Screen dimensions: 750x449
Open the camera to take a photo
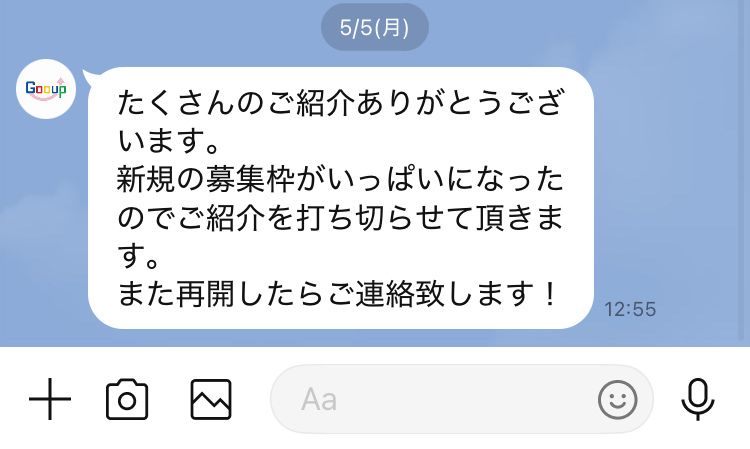point(127,400)
